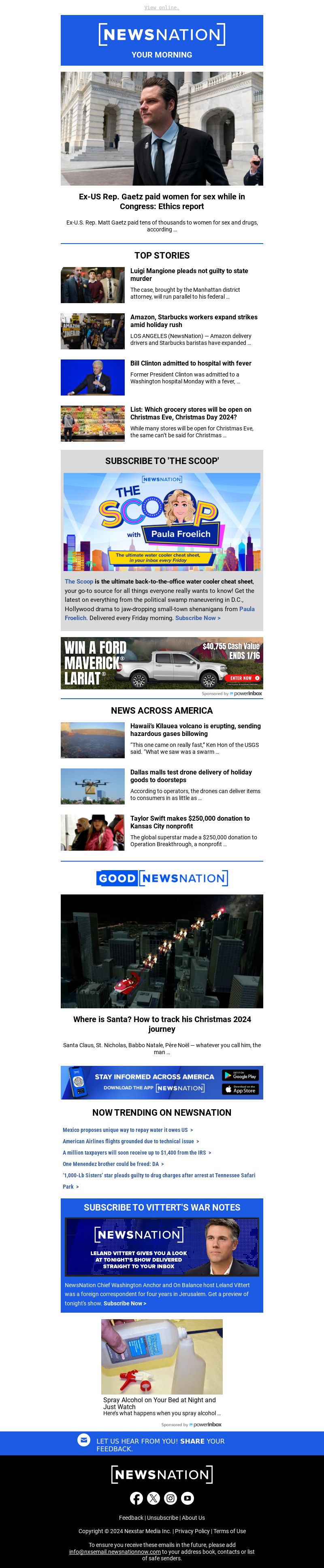Open the Amazon, Starbucks strikes story
The image size is (324, 1568).
click(x=193, y=321)
